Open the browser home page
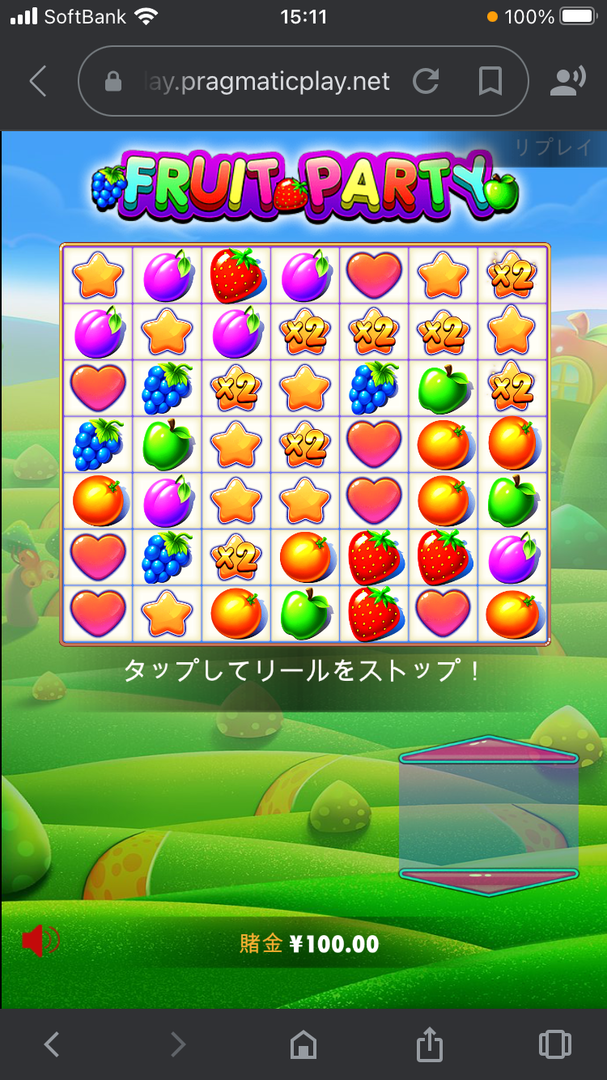Image resolution: width=607 pixels, height=1080 pixels. 303,1045
